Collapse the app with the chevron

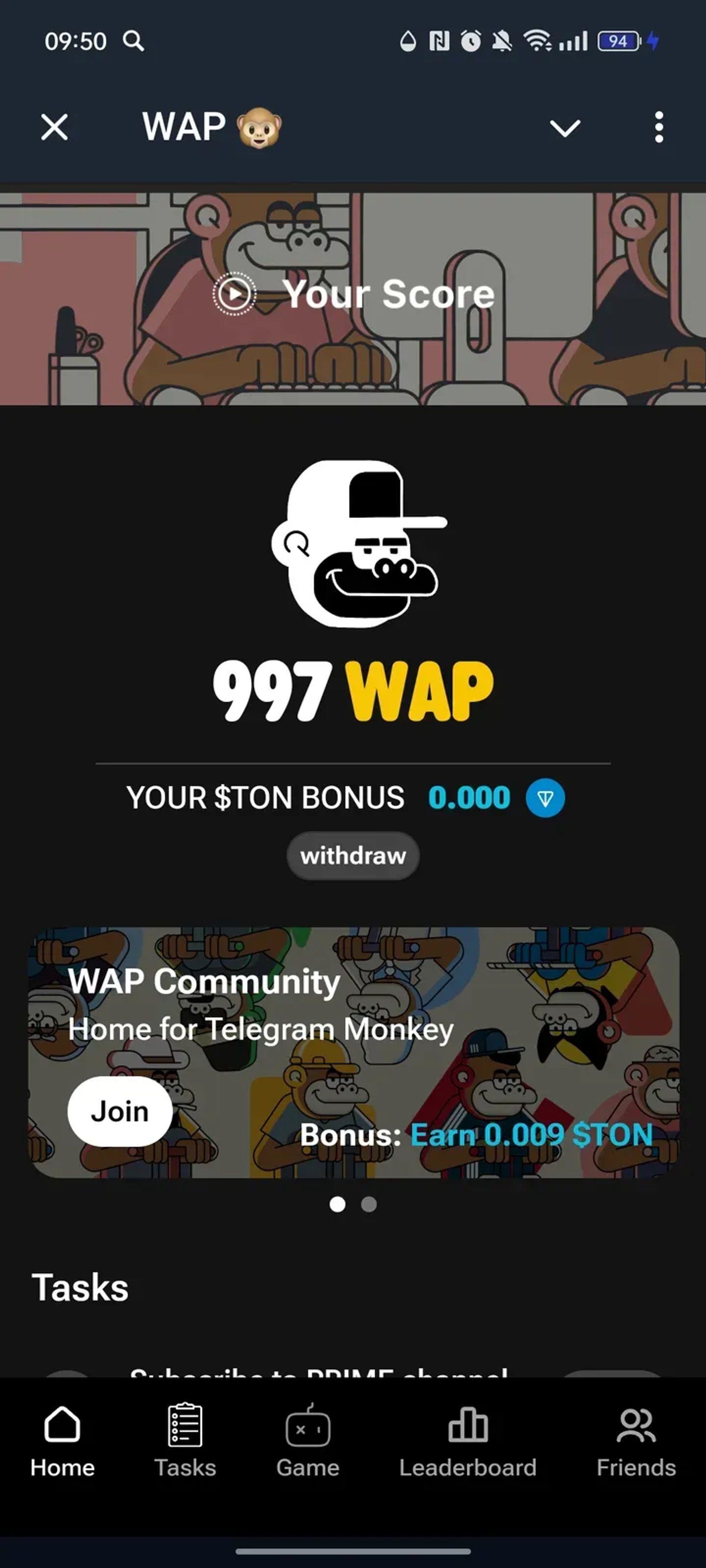click(x=565, y=128)
